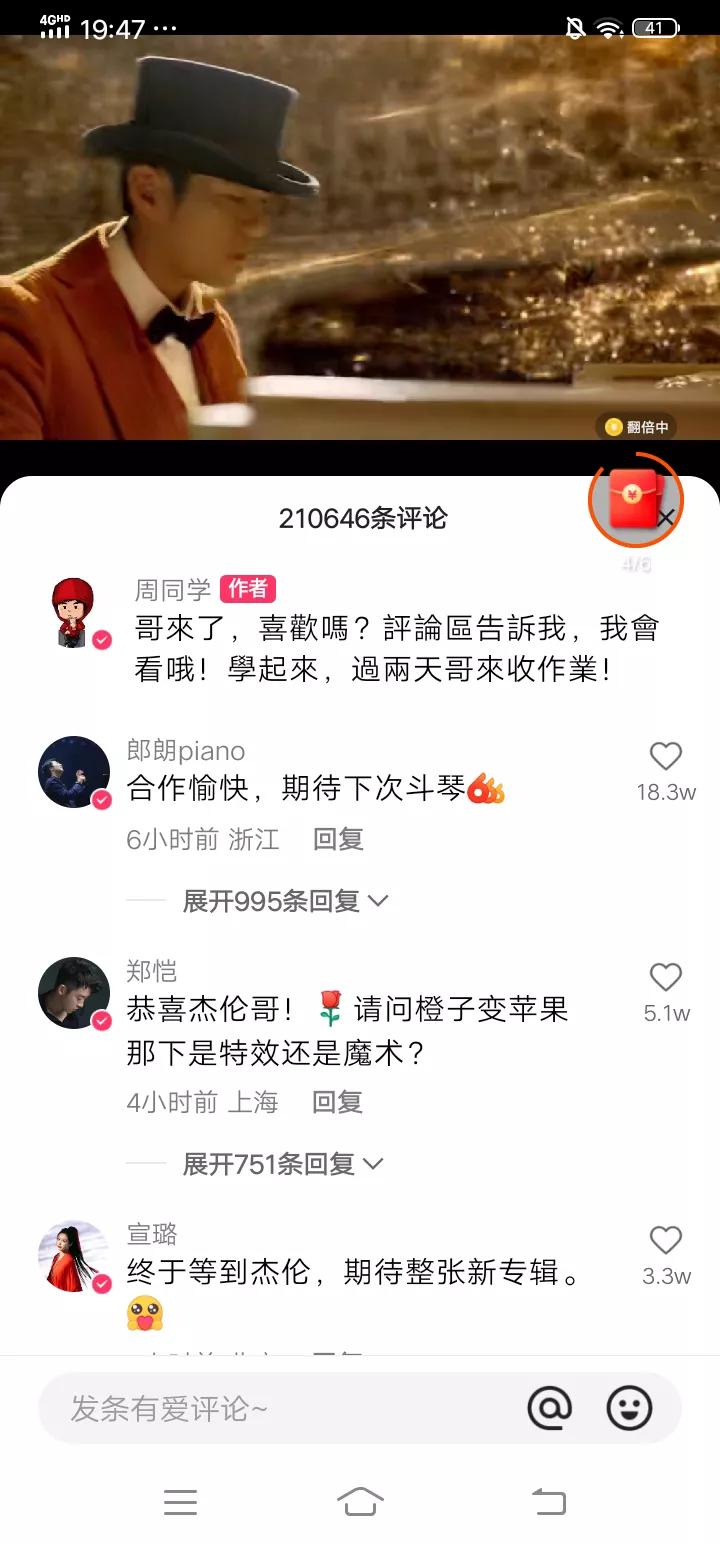
Task: Open the emoji picker next to comment input
Action: [x=629, y=1408]
